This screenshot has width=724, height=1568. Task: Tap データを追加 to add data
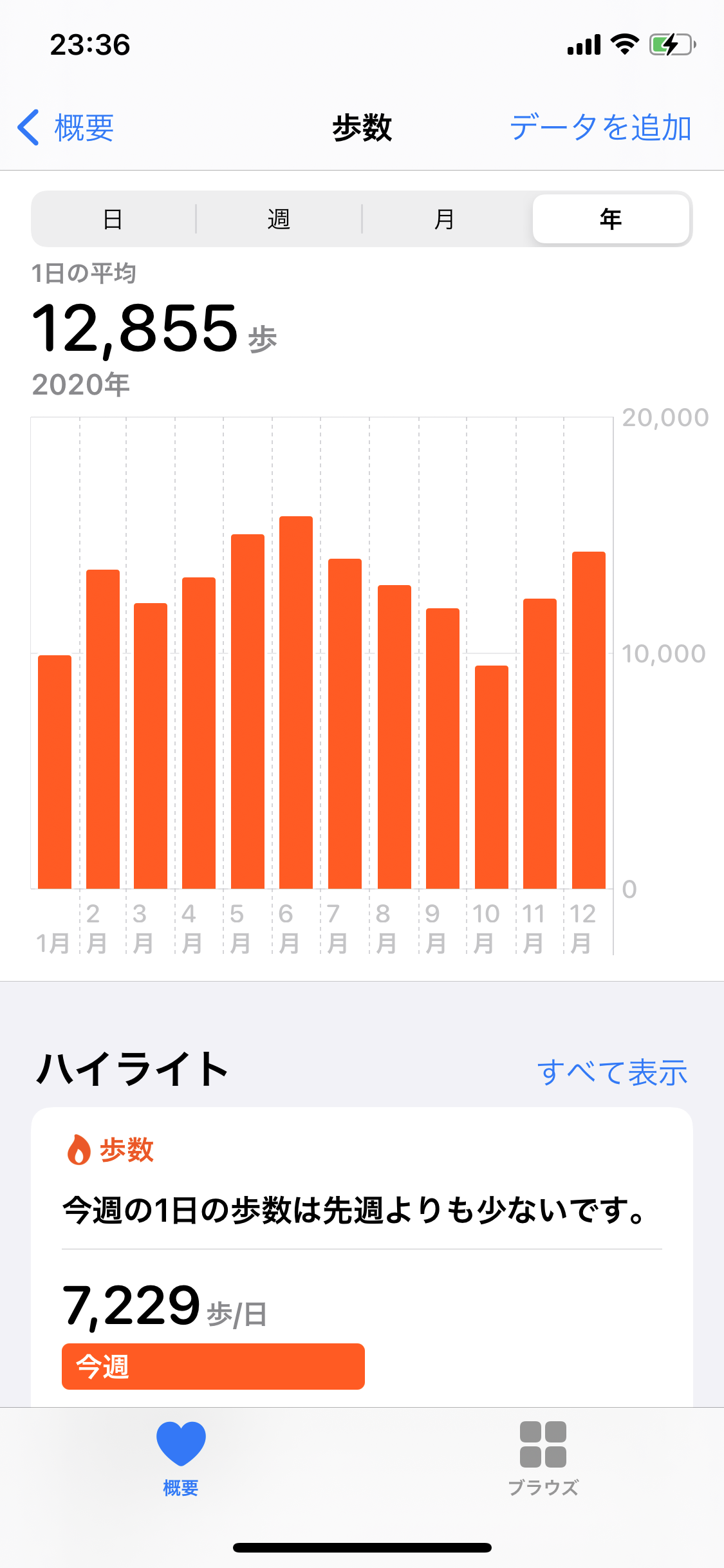pos(601,127)
